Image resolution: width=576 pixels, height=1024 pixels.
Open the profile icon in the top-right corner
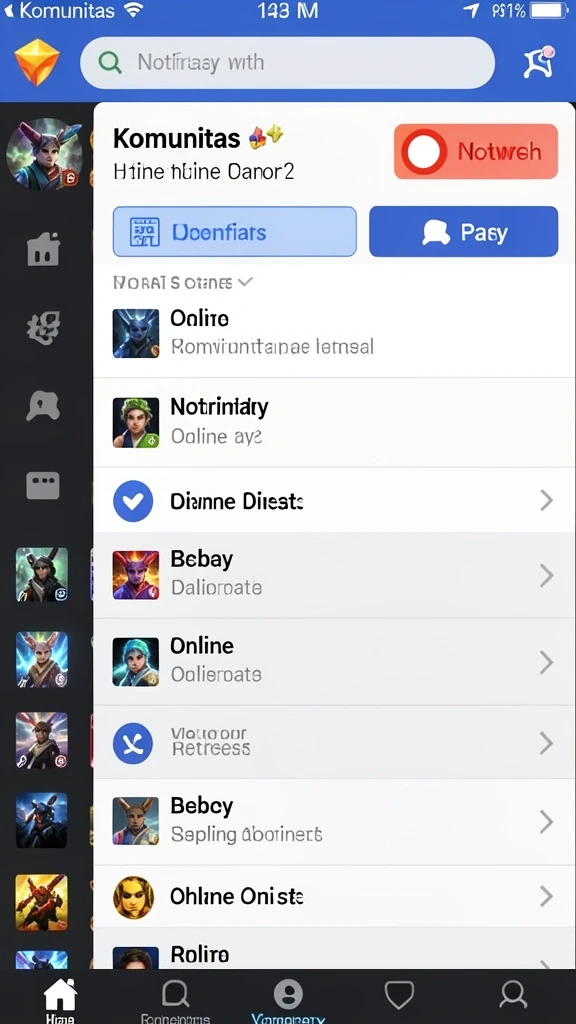click(539, 63)
